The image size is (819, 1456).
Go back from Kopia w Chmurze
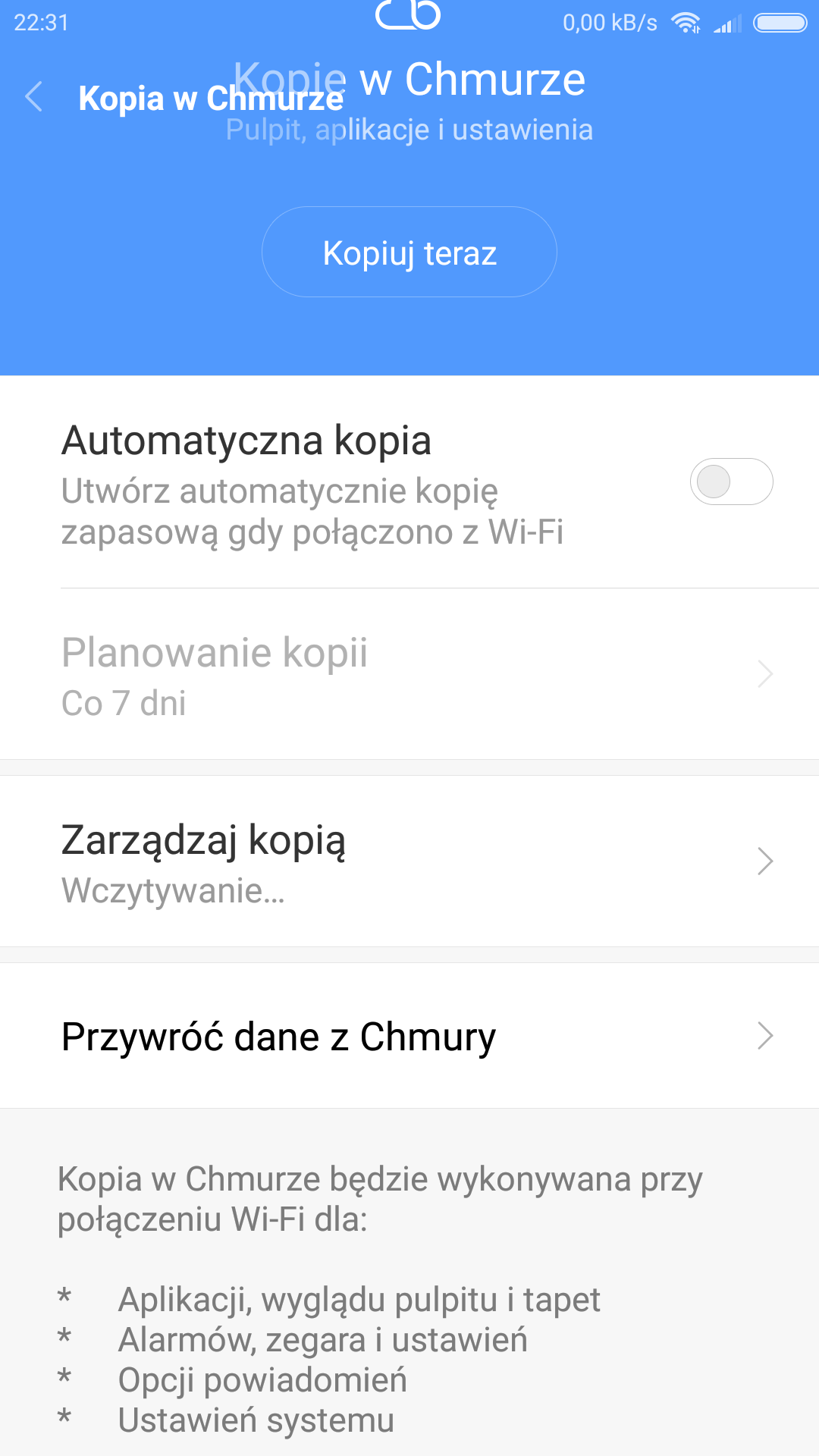[x=34, y=97]
